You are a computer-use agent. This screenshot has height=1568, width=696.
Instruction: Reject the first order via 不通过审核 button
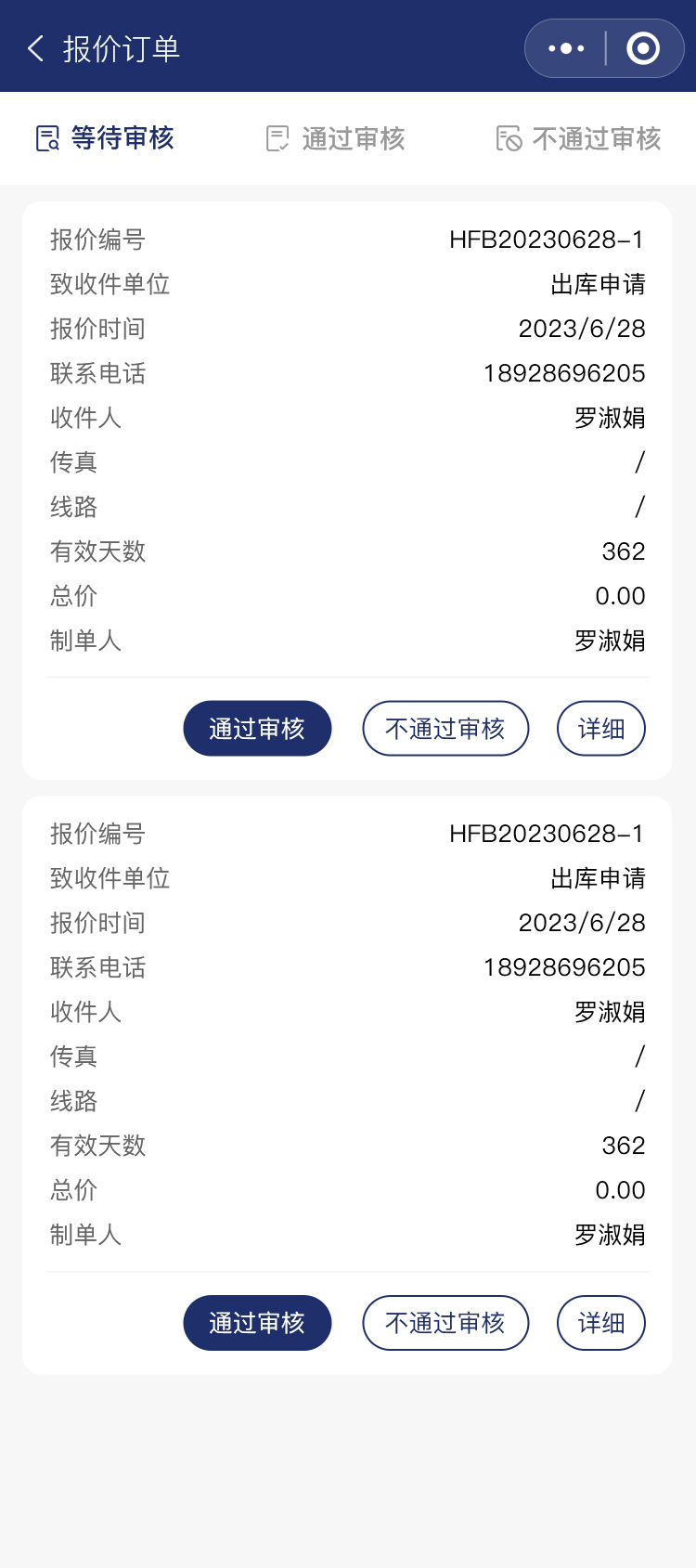pyautogui.click(x=445, y=729)
